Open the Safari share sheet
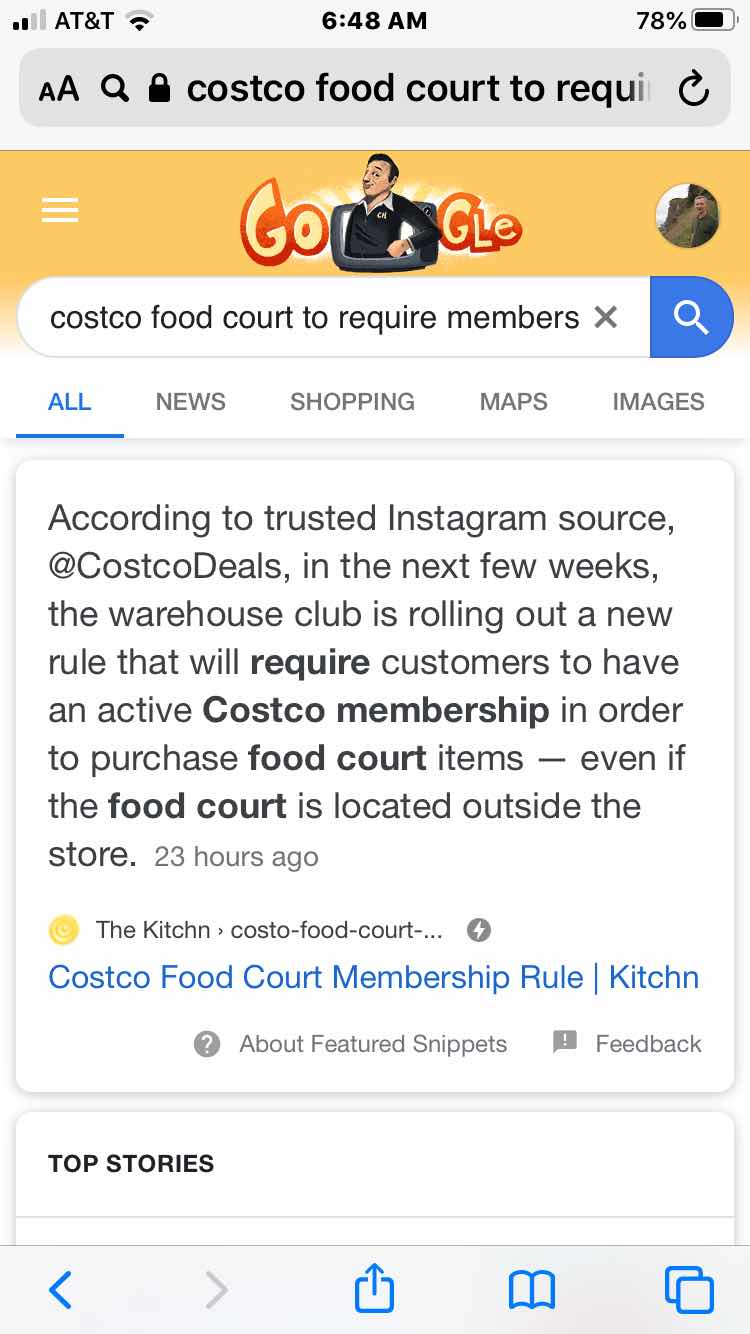Viewport: 750px width, 1334px height. 375,1288
